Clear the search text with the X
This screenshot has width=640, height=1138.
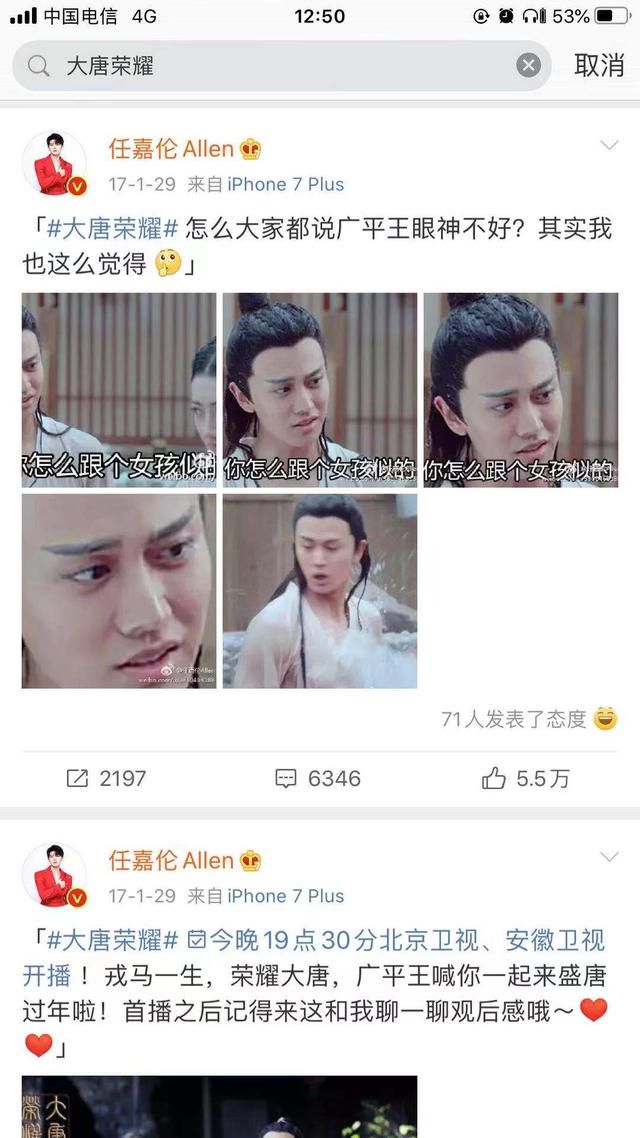click(x=528, y=66)
